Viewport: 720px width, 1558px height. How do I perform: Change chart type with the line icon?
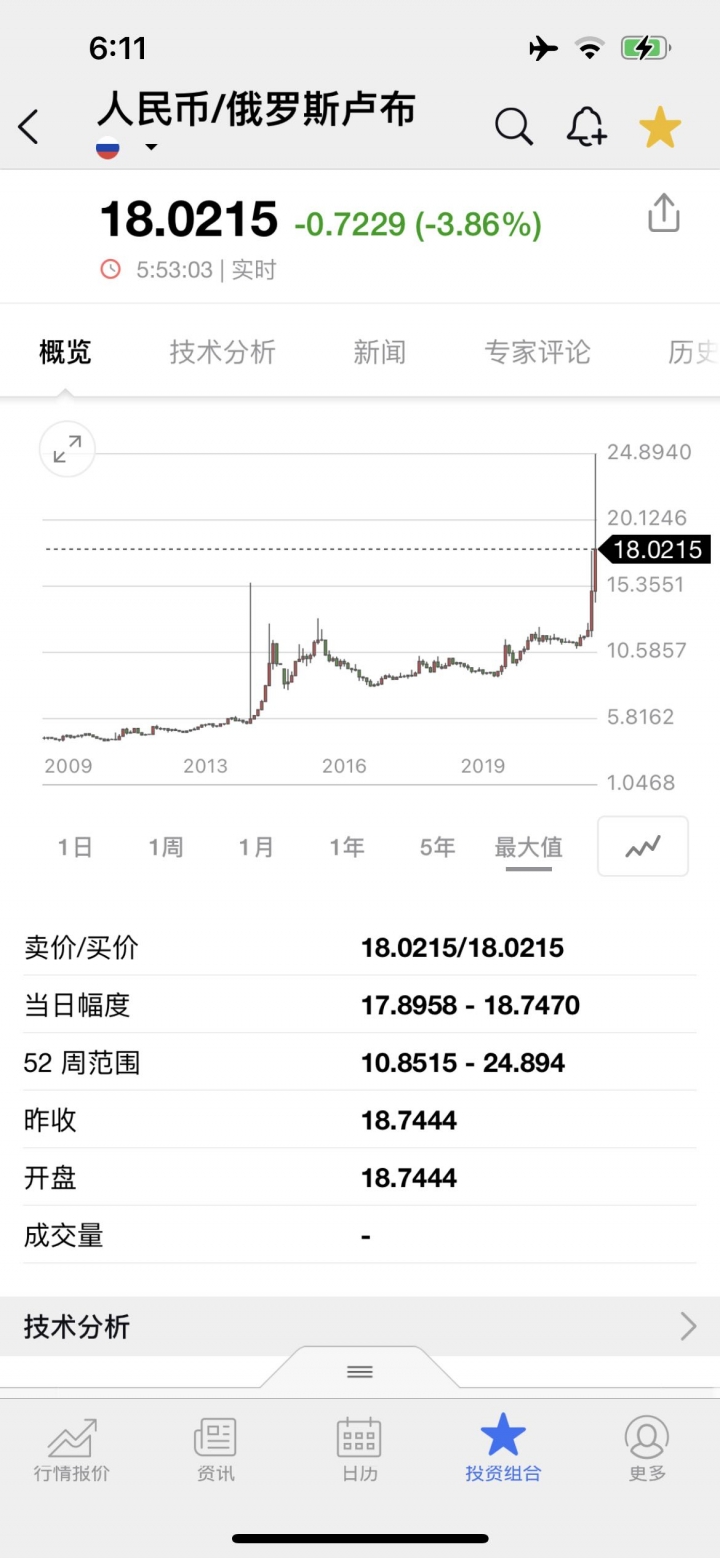643,847
